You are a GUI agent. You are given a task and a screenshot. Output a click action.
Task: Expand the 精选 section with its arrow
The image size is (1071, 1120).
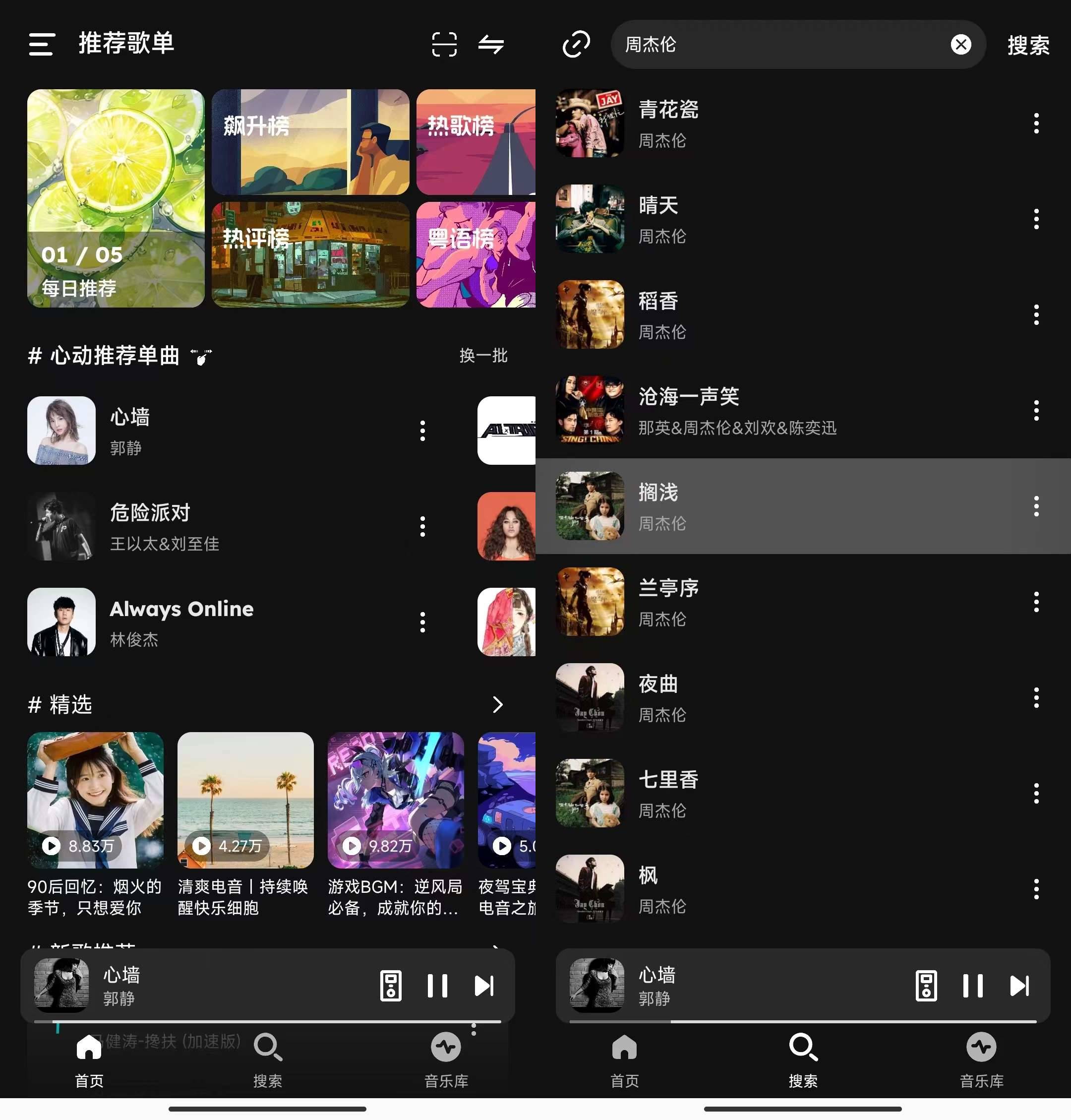tap(497, 704)
